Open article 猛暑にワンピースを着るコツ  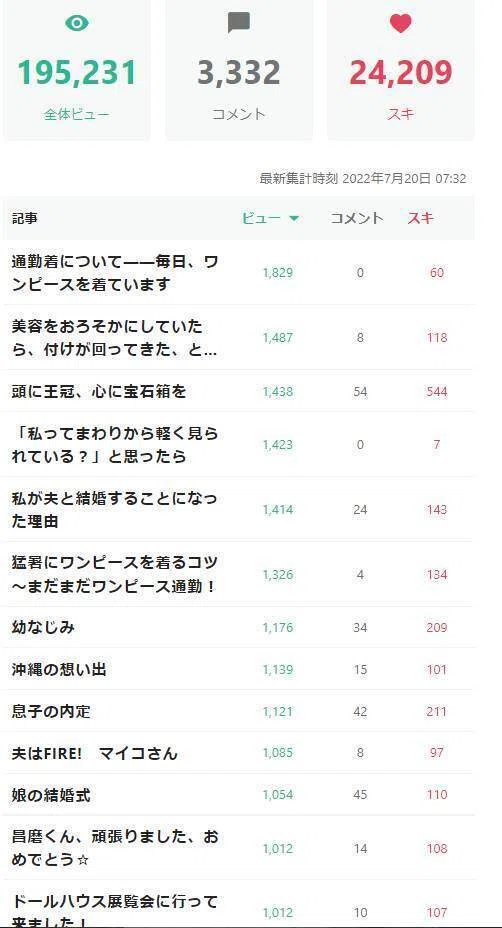pyautogui.click(x=115, y=575)
